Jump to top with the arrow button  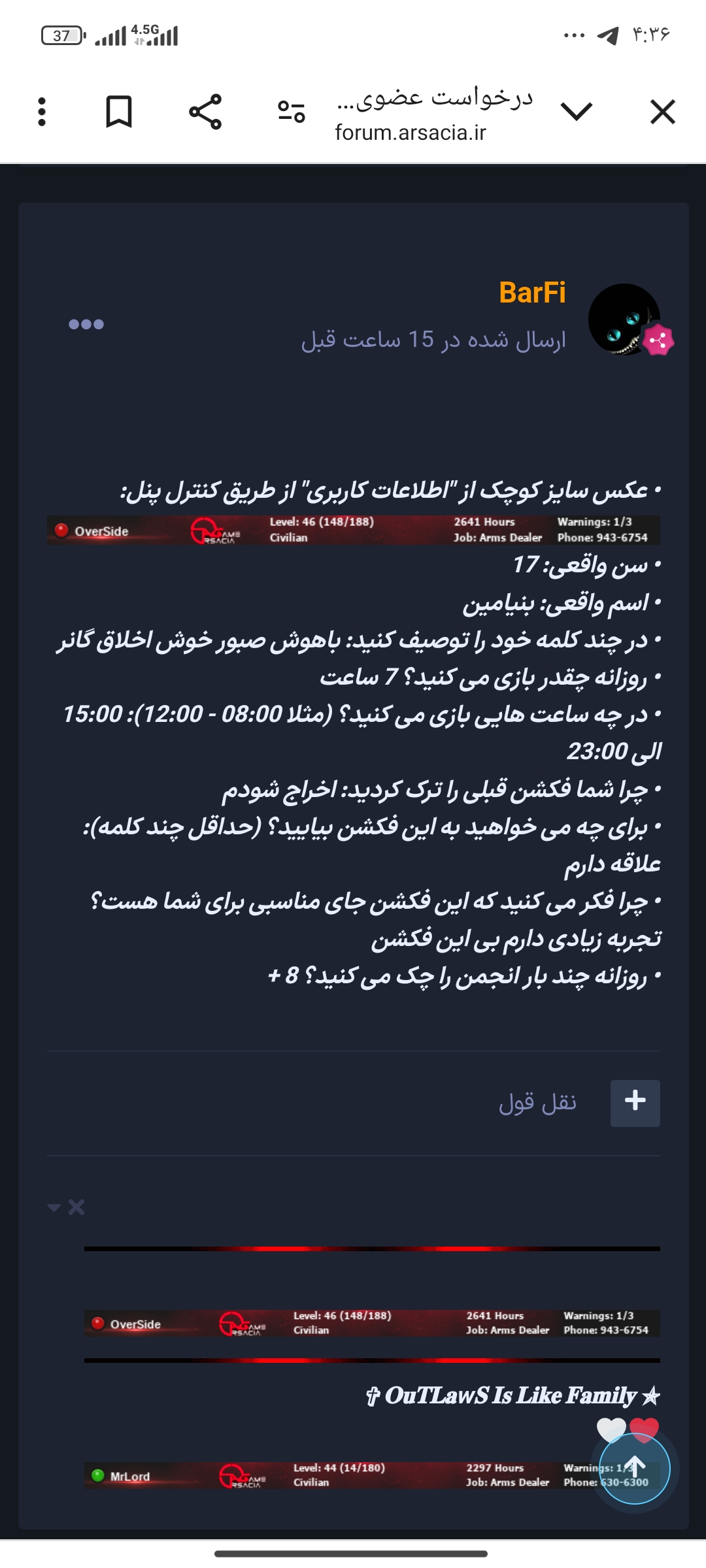click(635, 1469)
